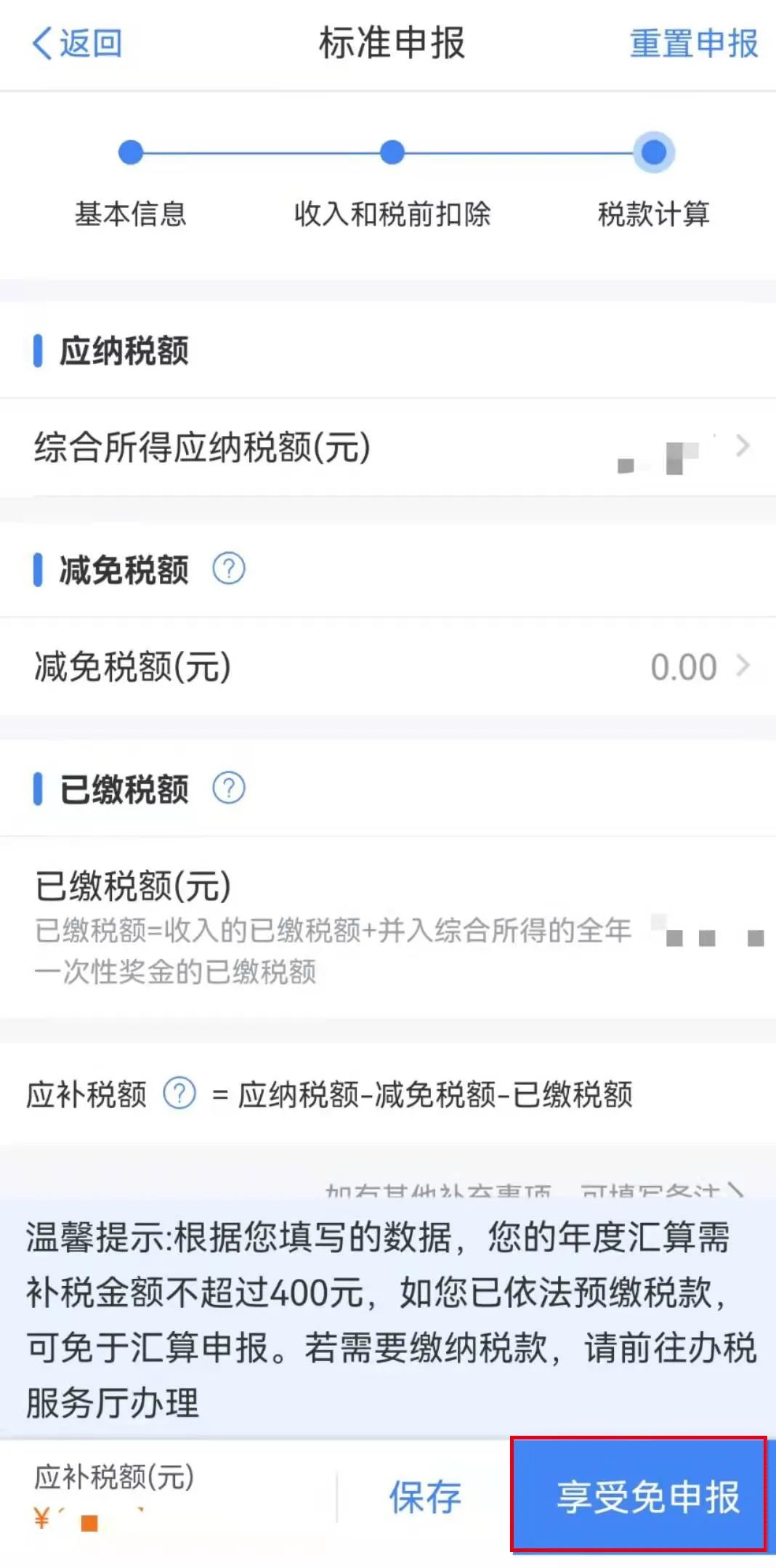776x1568 pixels.
Task: Open details of 综合所得应纳税额
Action: [x=200, y=448]
